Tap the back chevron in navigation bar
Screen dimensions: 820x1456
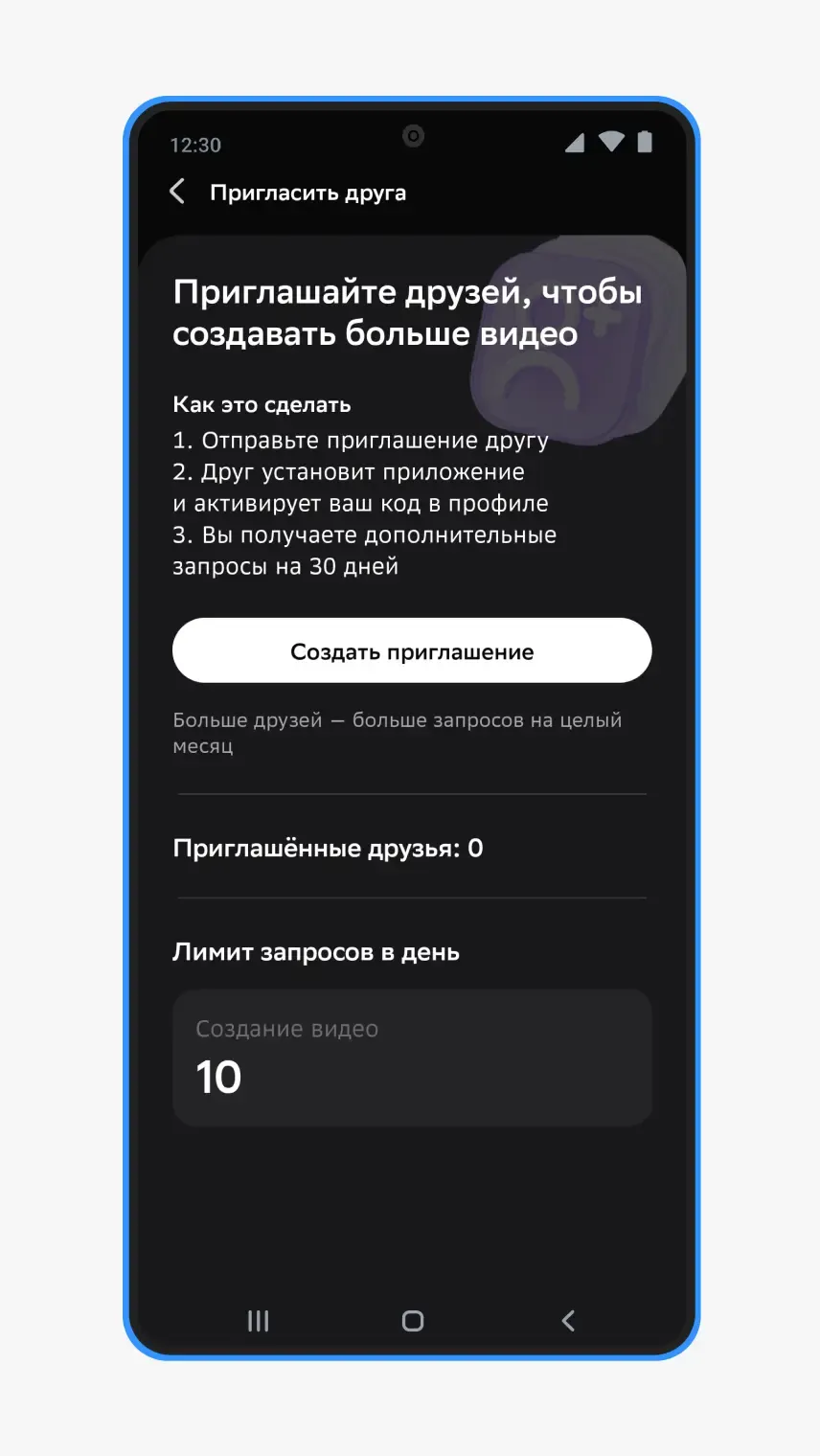coord(567,1320)
